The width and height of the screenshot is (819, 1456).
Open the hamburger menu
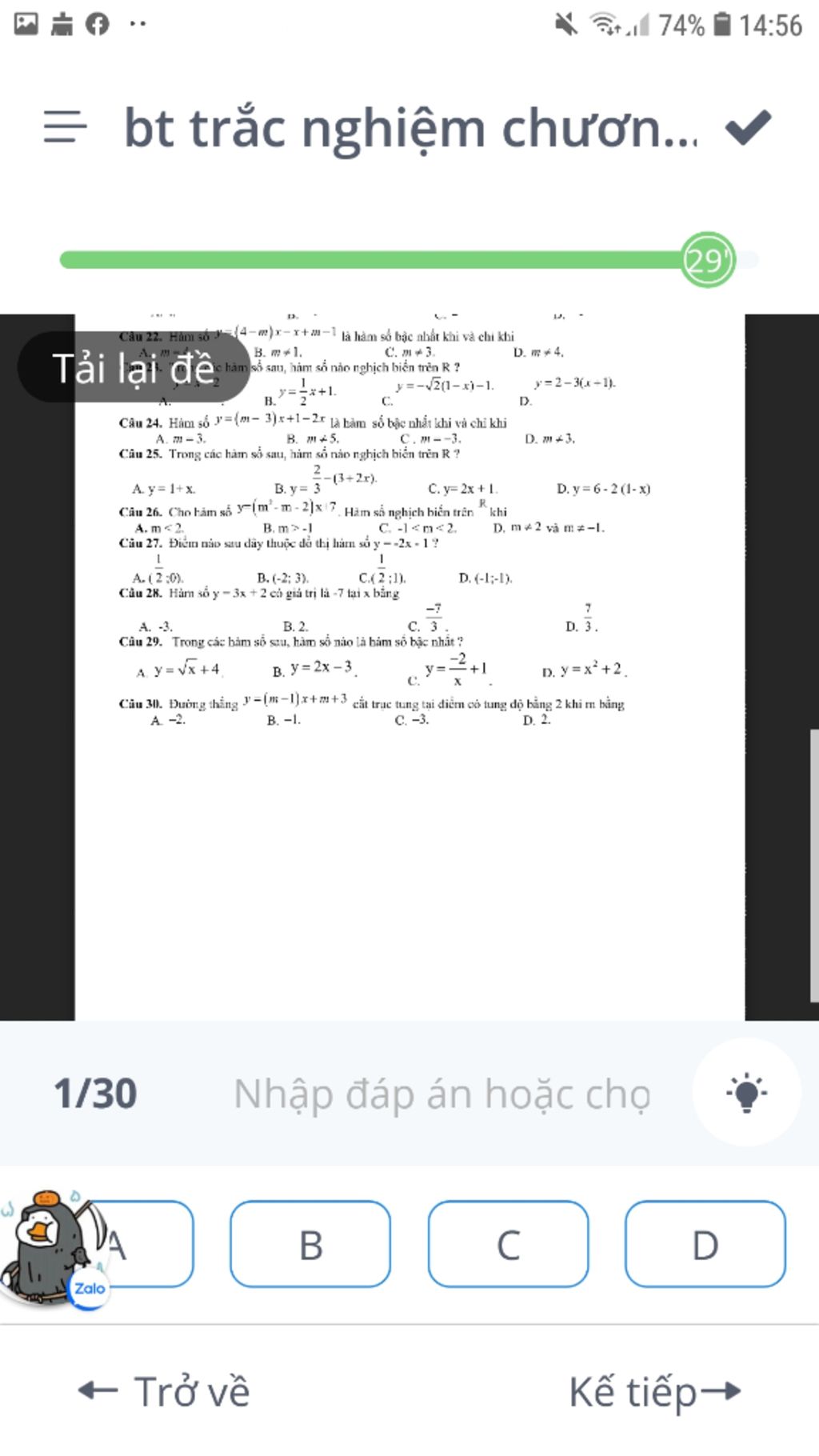65,127
